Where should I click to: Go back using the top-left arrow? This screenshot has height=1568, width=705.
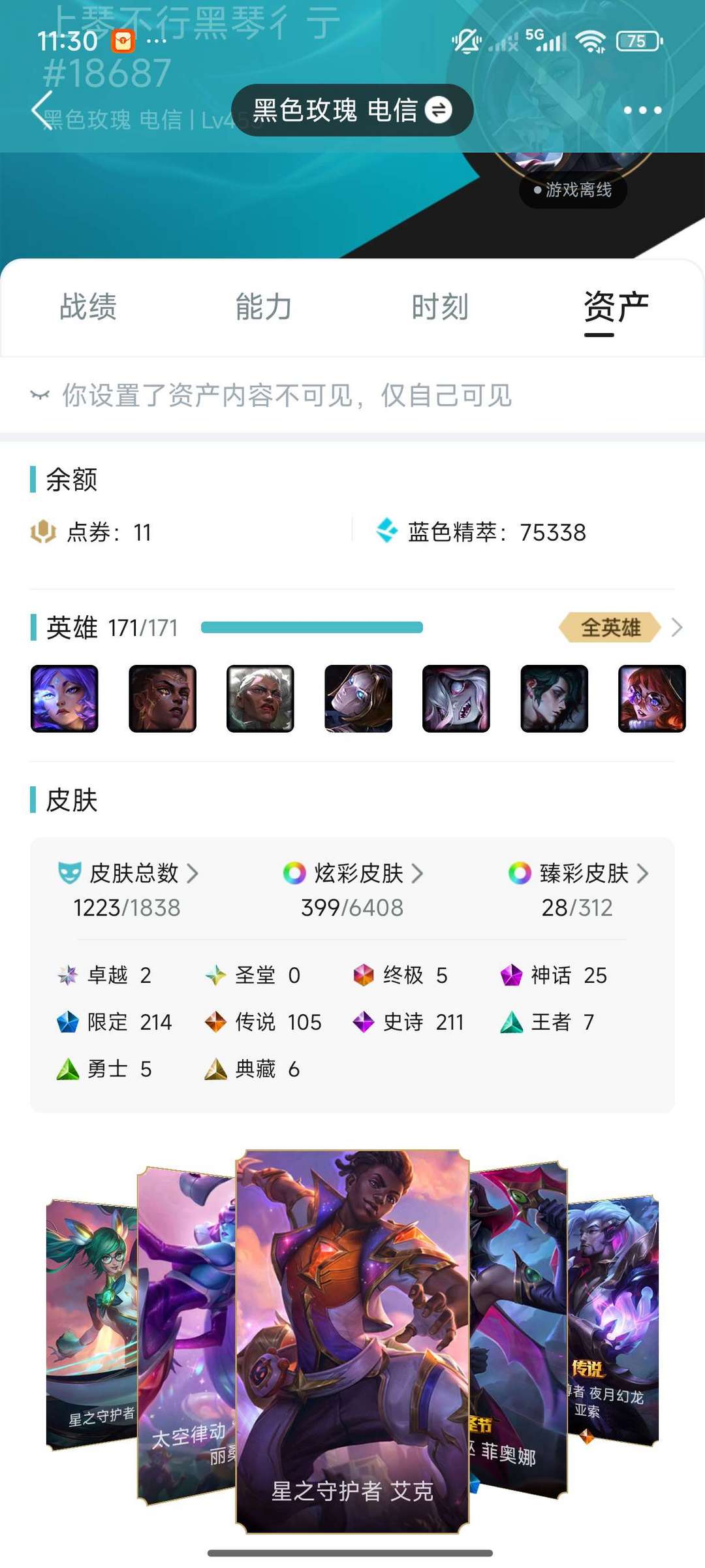tap(42, 110)
